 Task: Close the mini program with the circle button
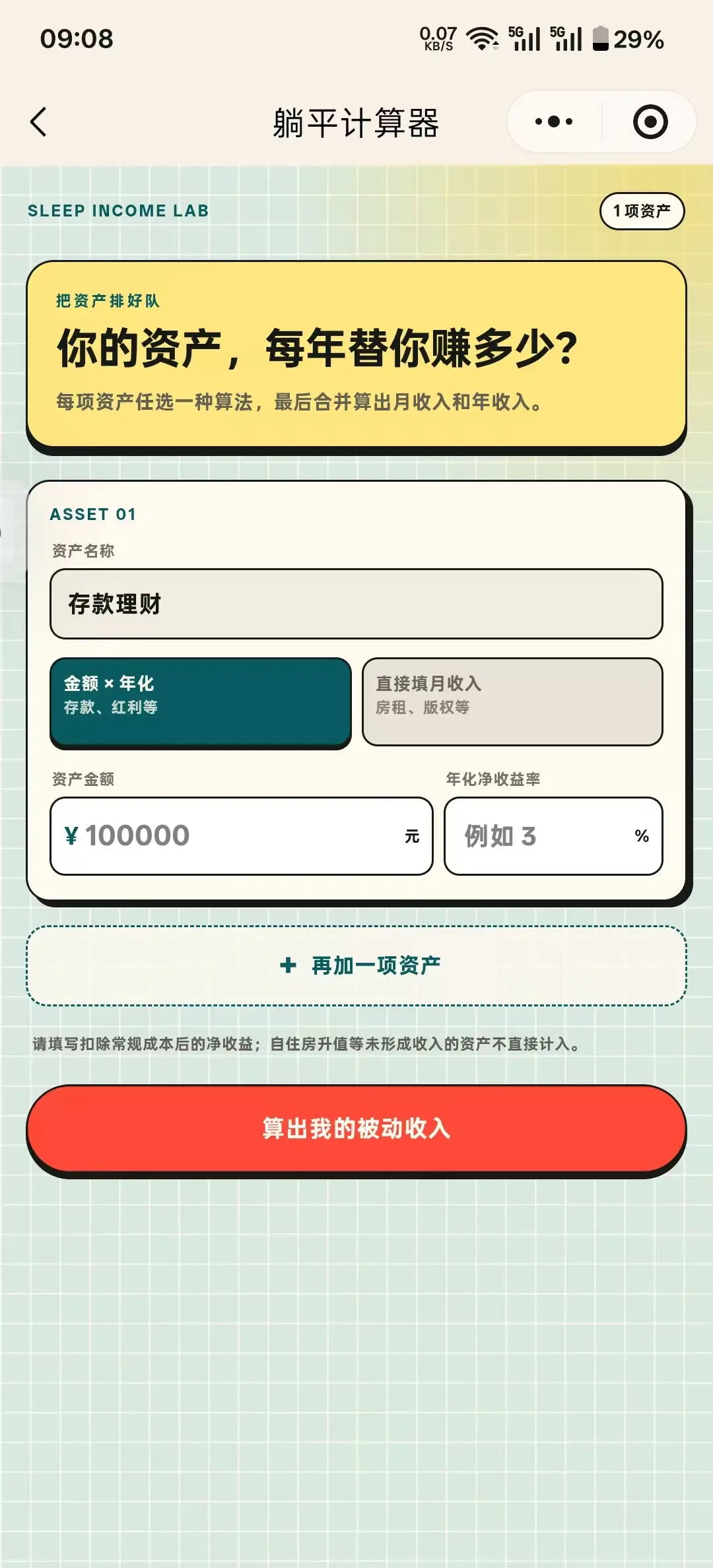click(650, 122)
